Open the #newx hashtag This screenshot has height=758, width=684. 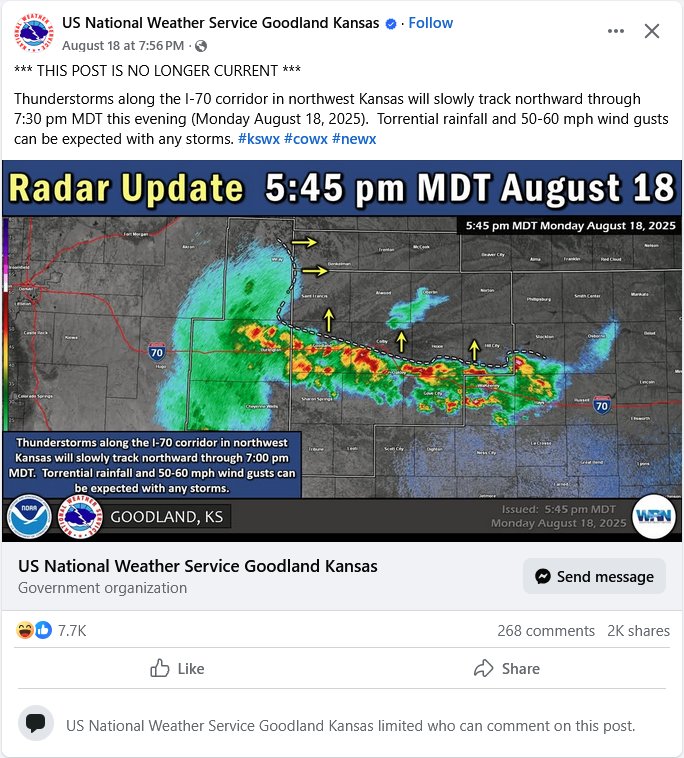click(353, 139)
